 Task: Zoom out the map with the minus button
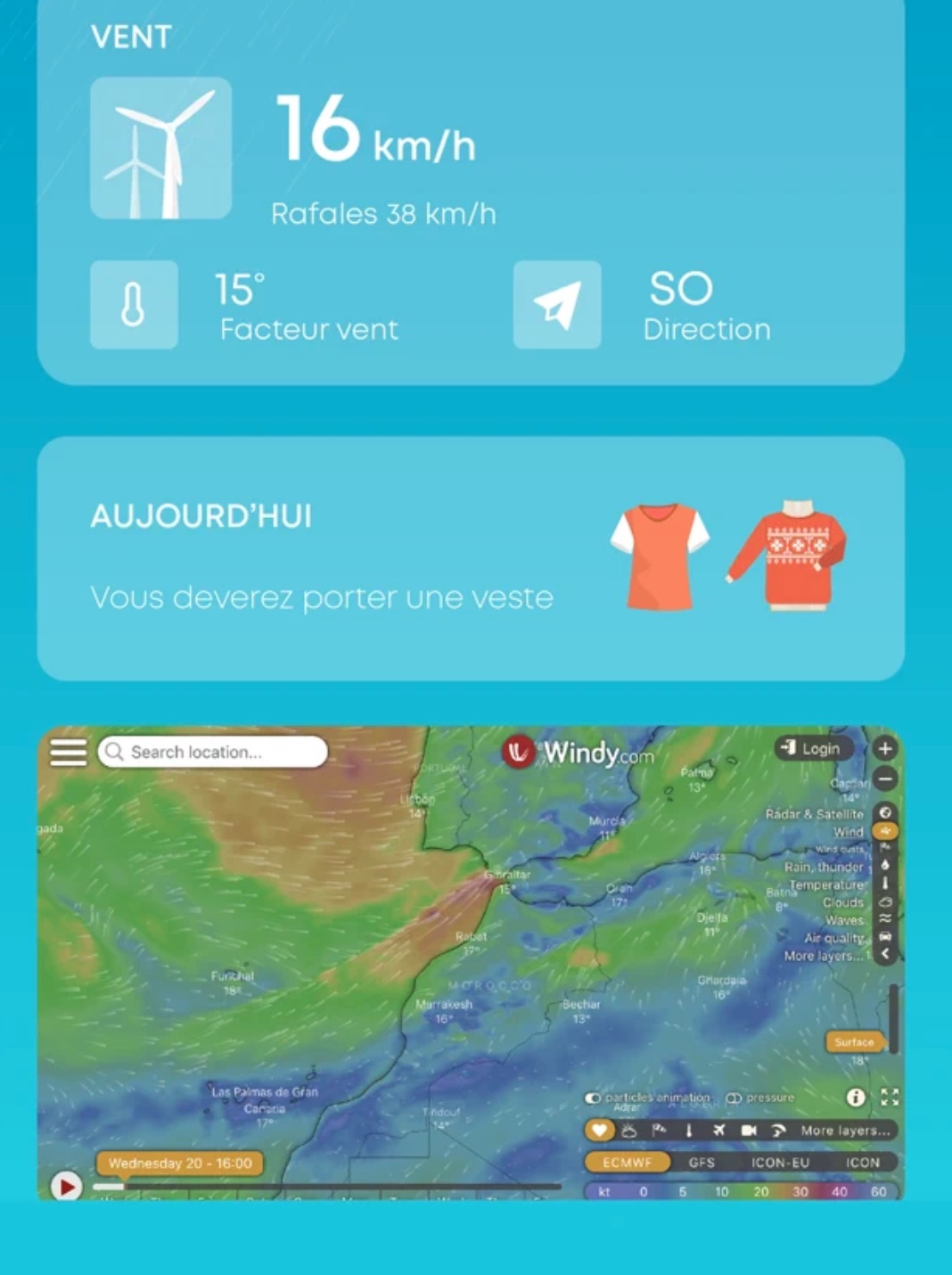(885, 779)
